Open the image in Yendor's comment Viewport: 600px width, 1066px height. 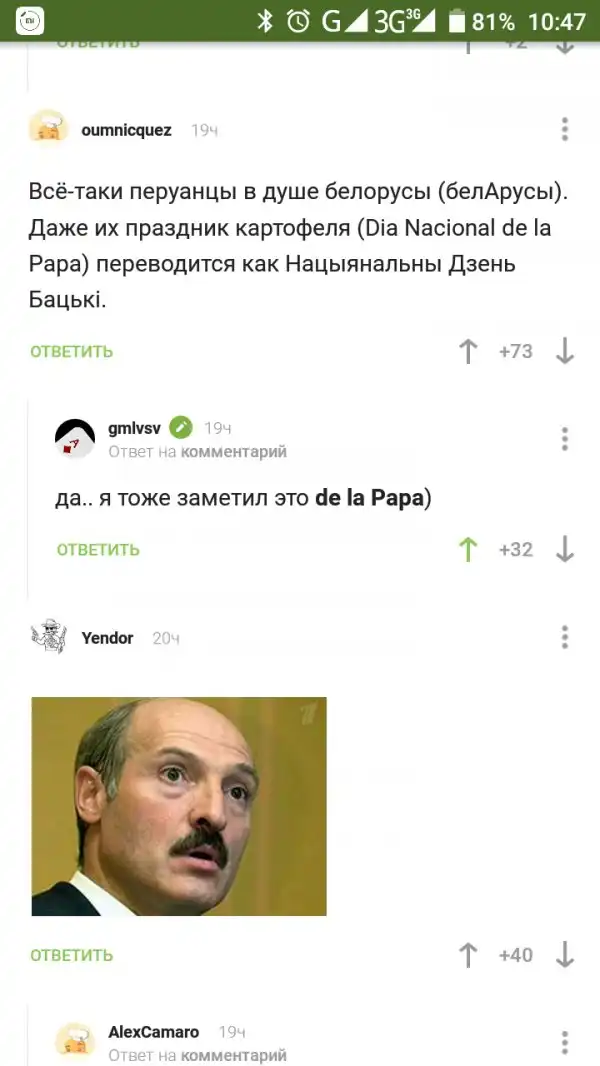point(179,806)
